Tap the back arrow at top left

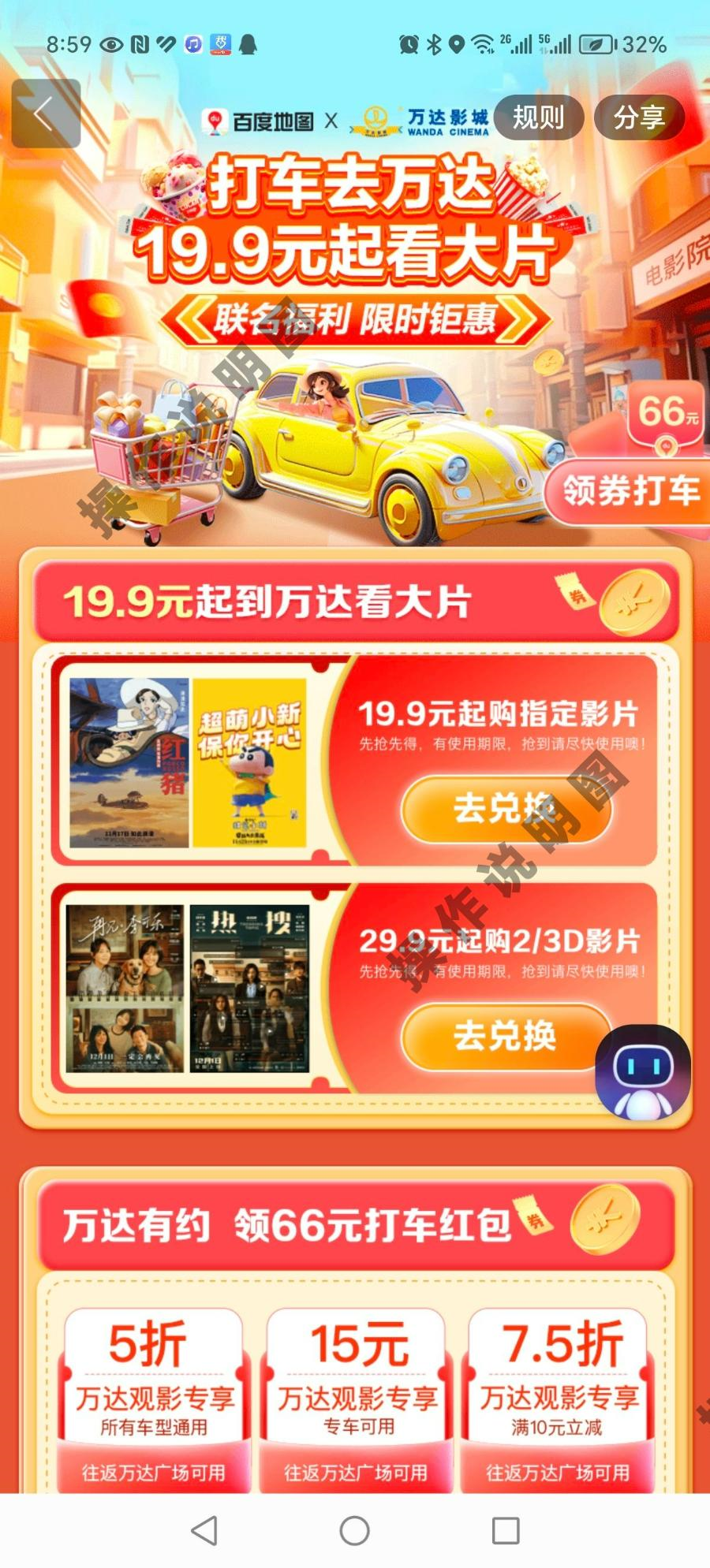46,114
